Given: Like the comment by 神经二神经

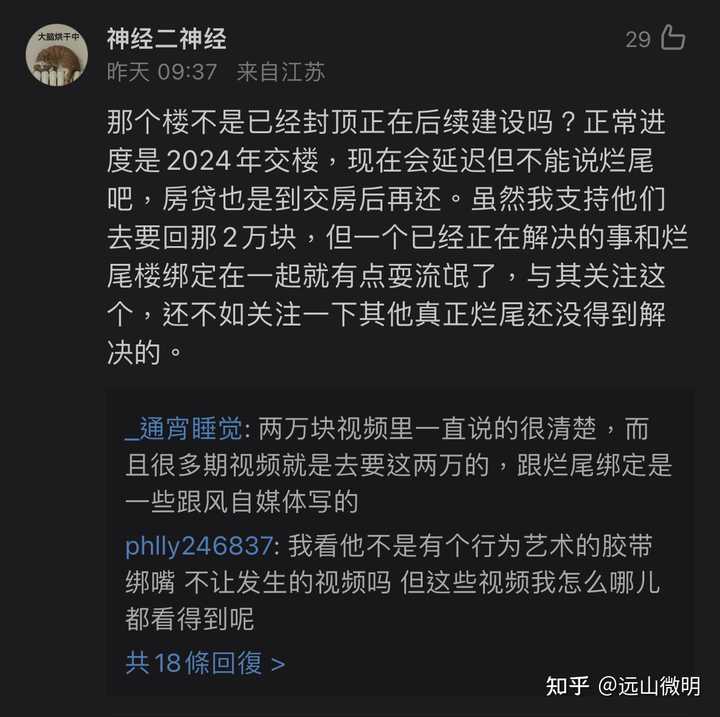Looking at the screenshot, I should 671,38.
